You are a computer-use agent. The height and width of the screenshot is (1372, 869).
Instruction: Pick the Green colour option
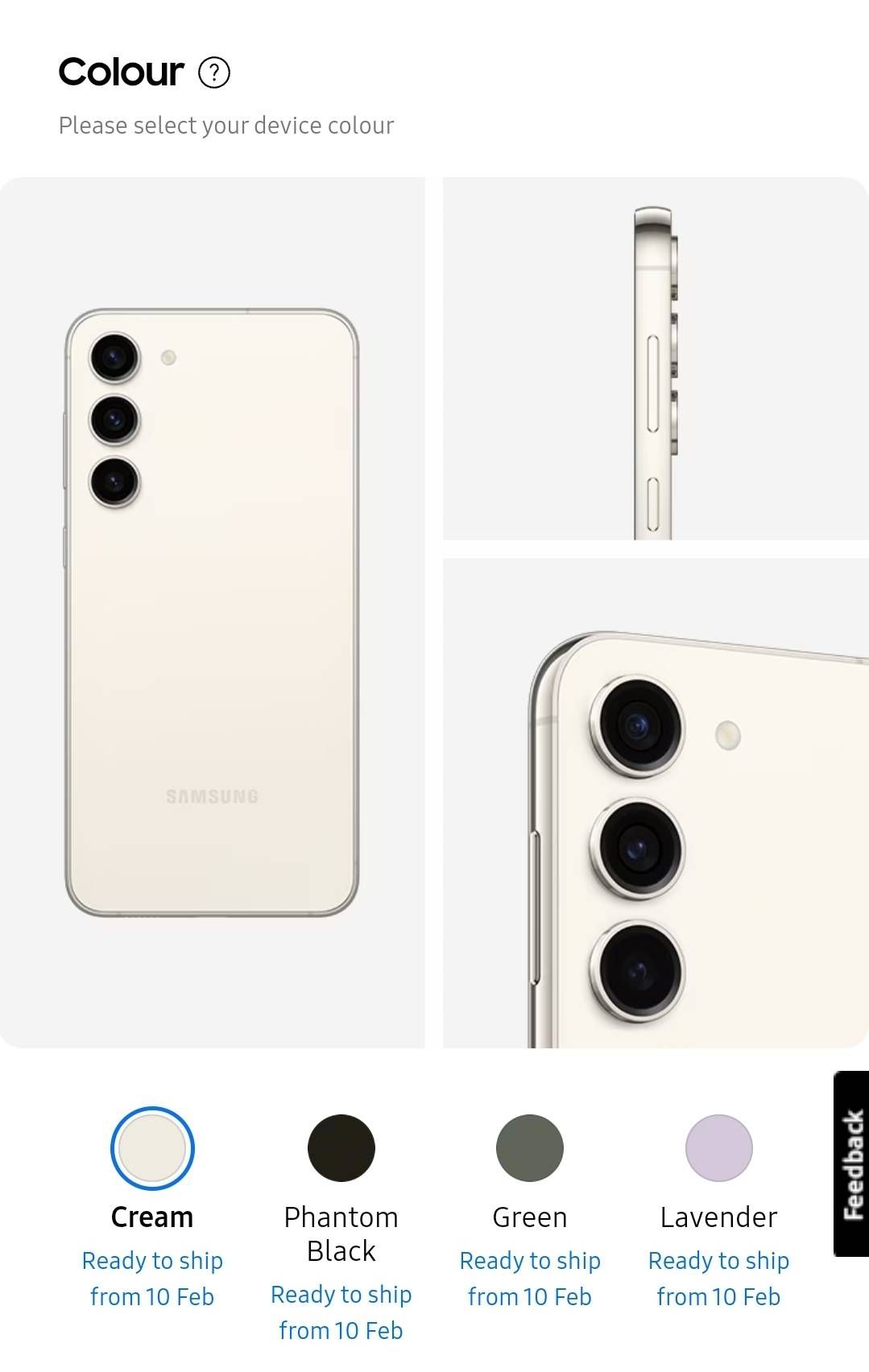pyautogui.click(x=530, y=1148)
